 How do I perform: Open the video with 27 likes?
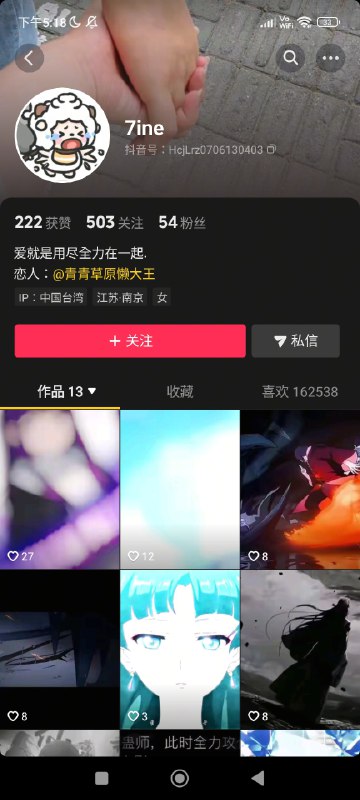pos(60,489)
